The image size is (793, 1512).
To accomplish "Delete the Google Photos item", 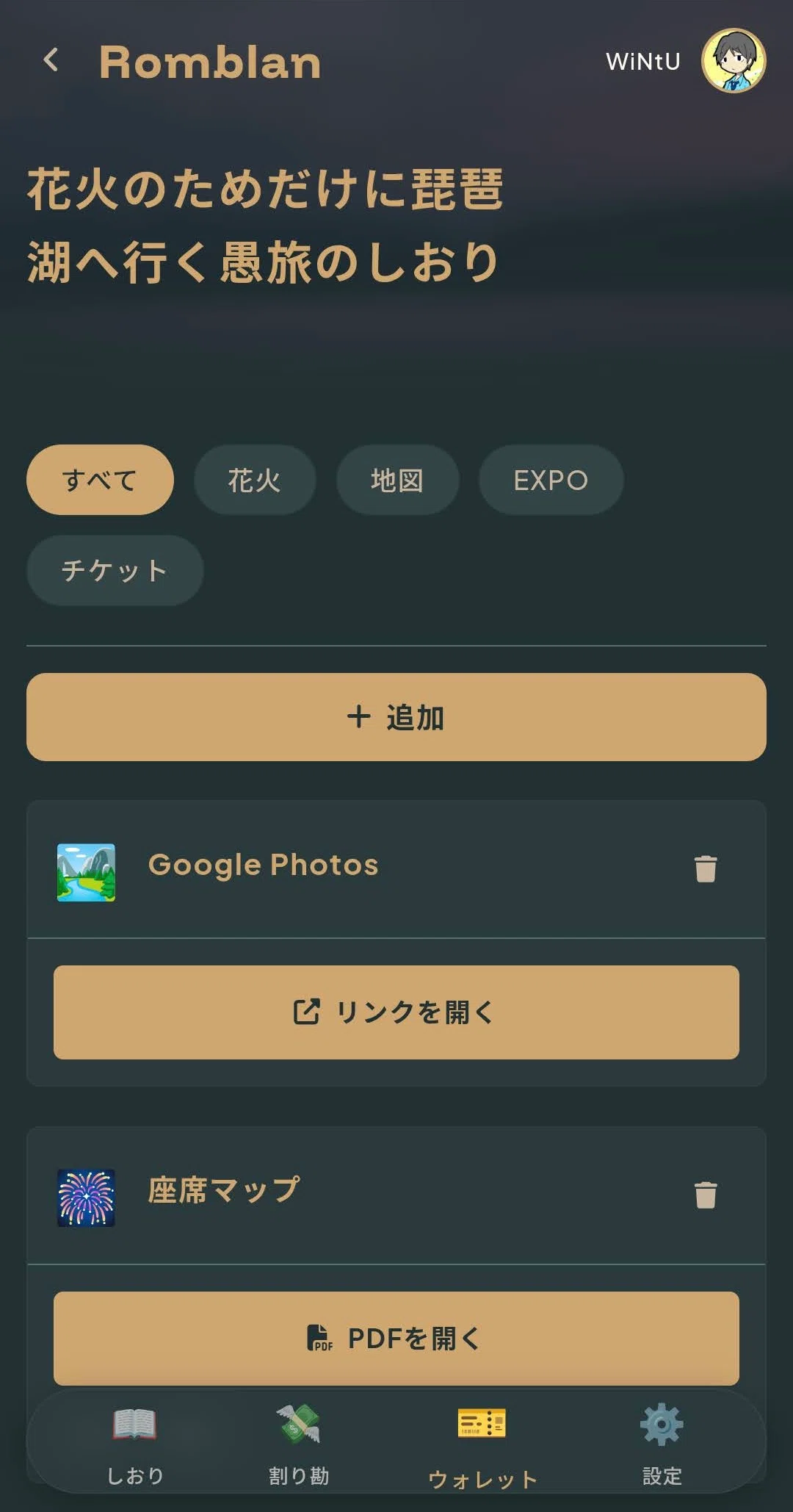I will point(705,868).
